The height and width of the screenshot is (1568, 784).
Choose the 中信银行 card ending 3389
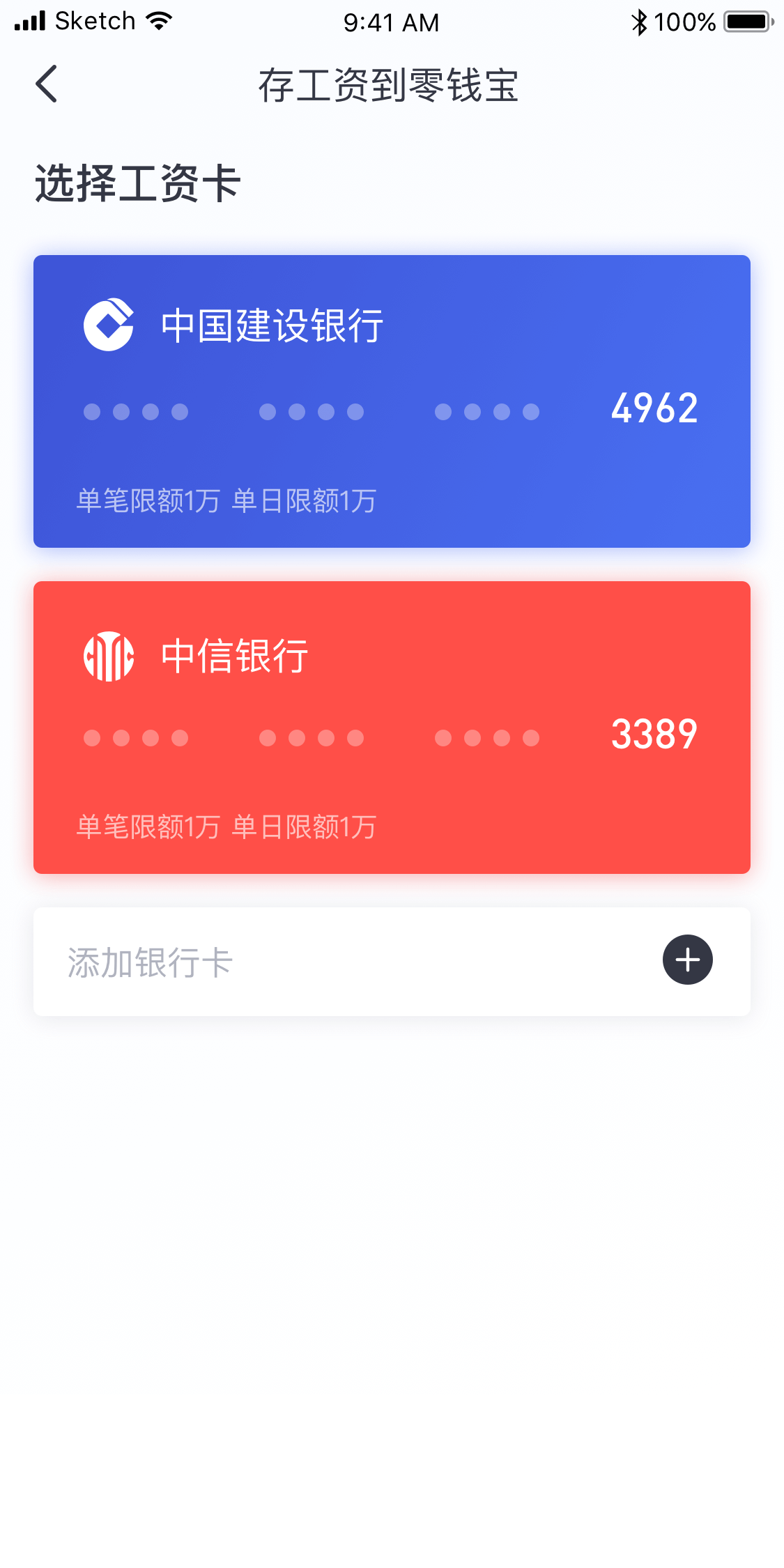(x=392, y=728)
